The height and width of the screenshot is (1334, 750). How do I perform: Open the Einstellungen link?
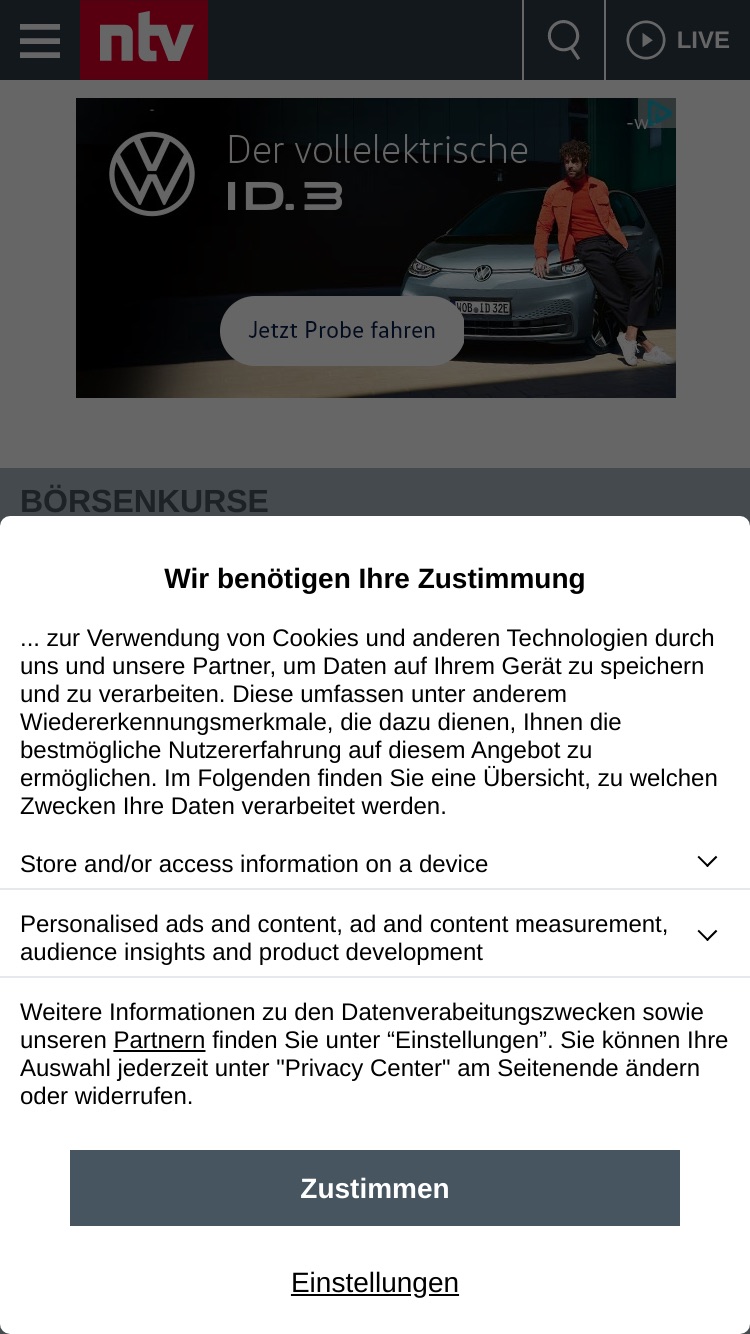pos(375,1282)
